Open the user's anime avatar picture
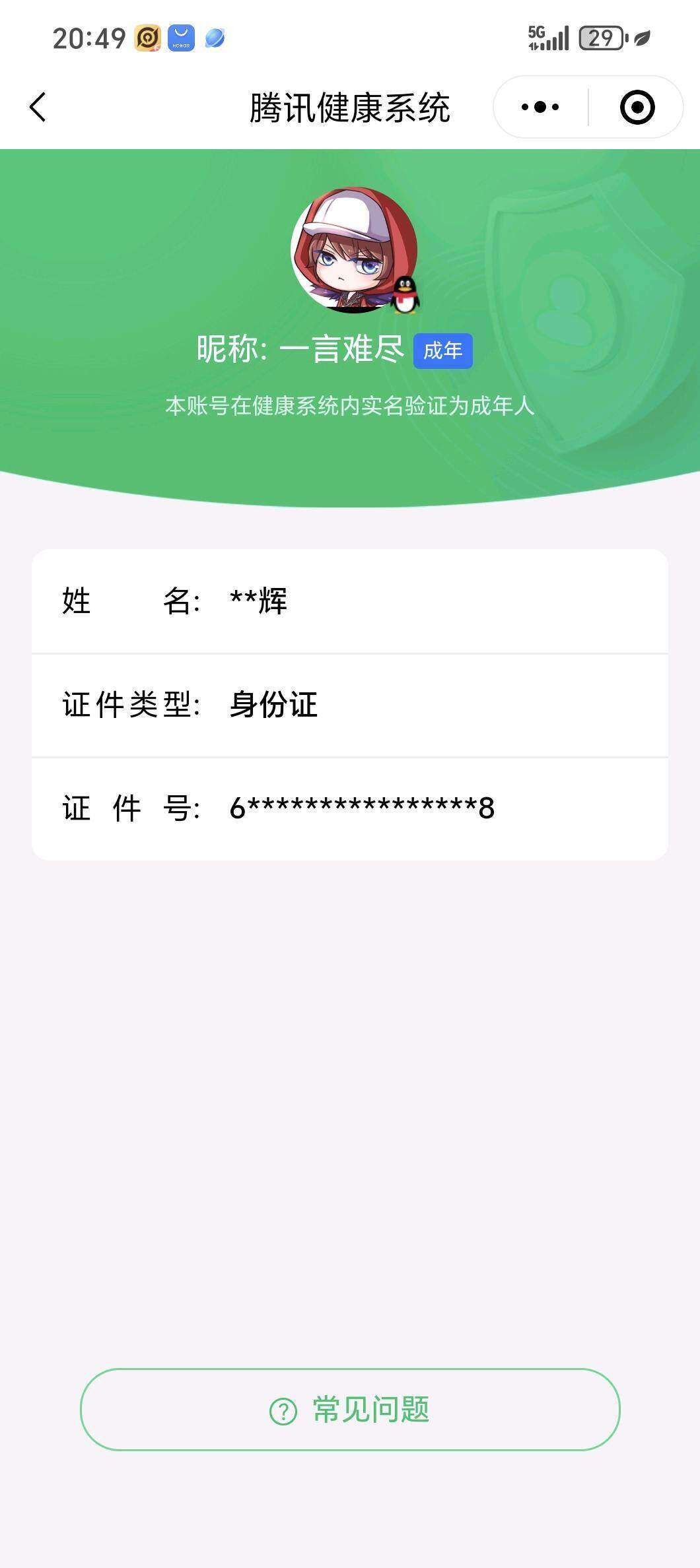Image resolution: width=700 pixels, height=1568 pixels. pos(350,254)
